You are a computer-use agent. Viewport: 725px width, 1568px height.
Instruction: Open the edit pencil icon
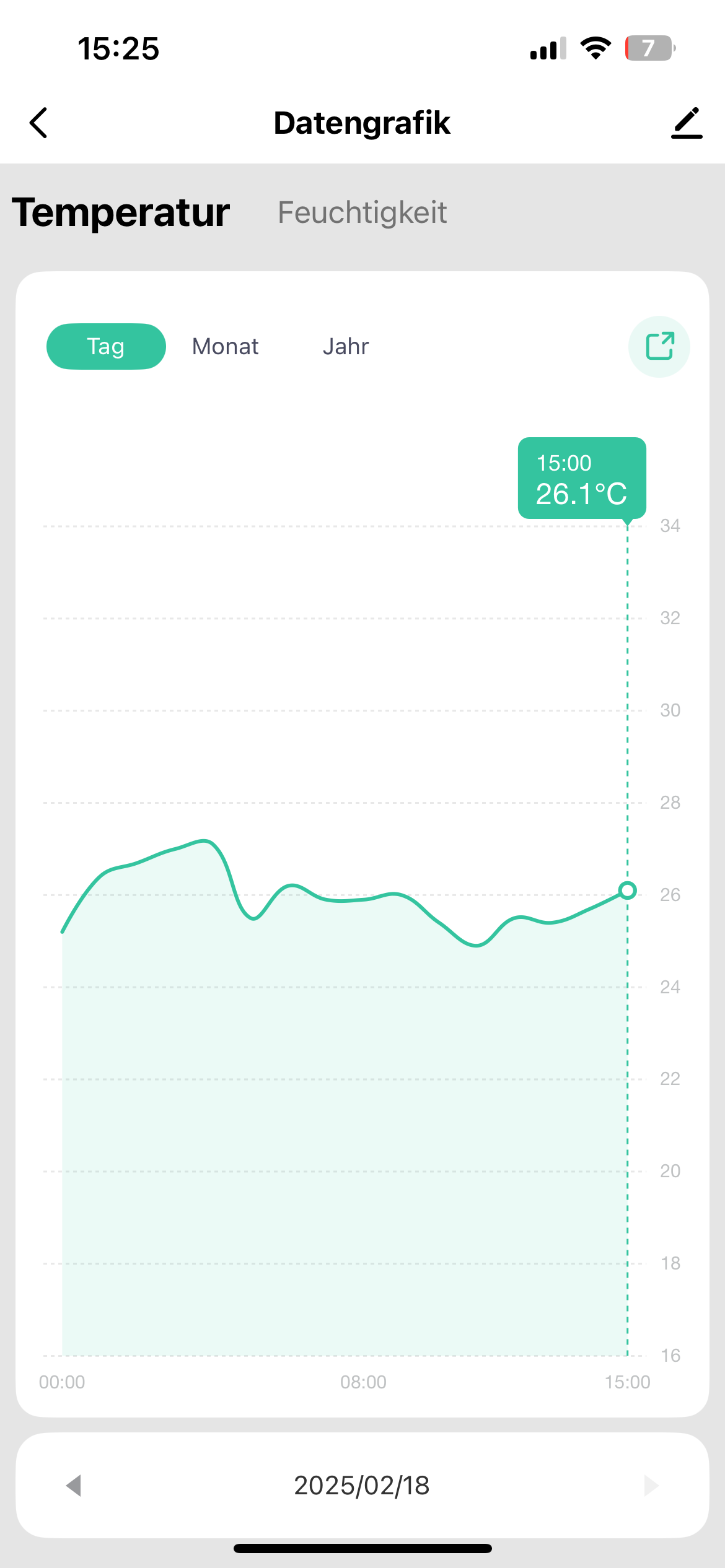tap(687, 123)
